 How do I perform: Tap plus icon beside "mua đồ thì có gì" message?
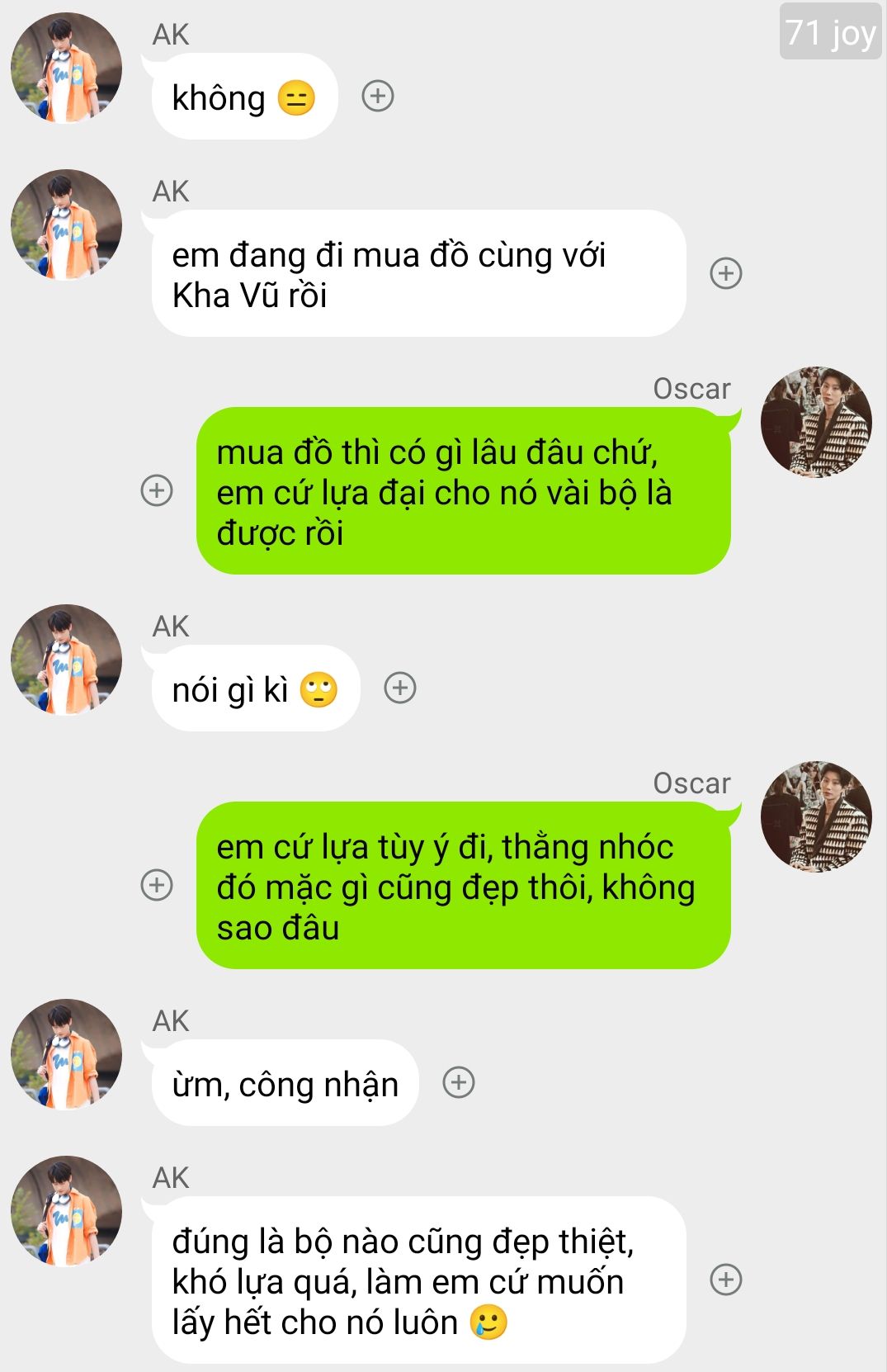point(157,490)
